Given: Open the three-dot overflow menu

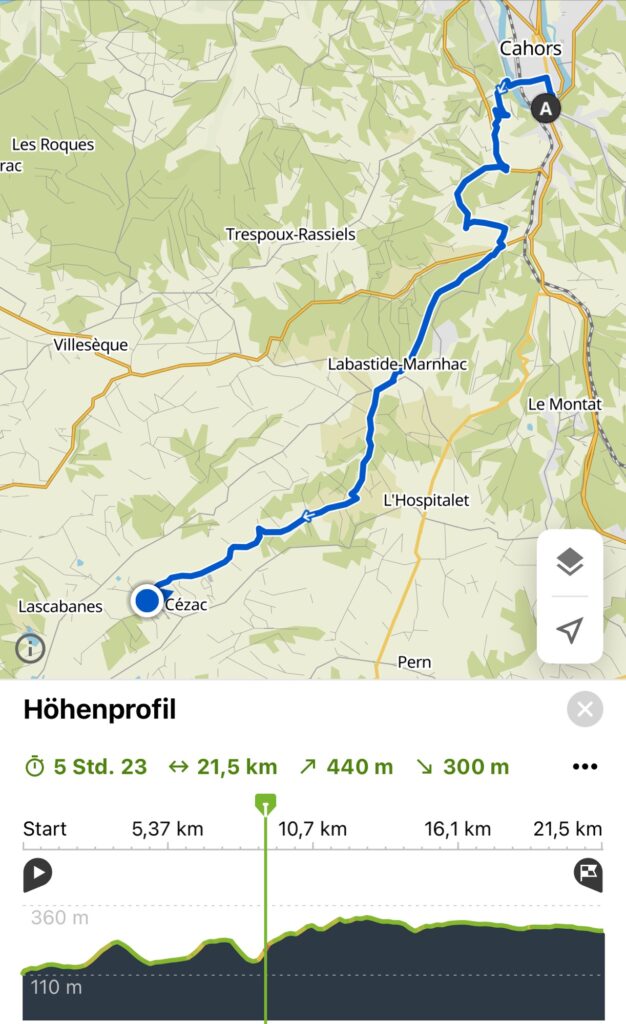Looking at the screenshot, I should pos(585,767).
